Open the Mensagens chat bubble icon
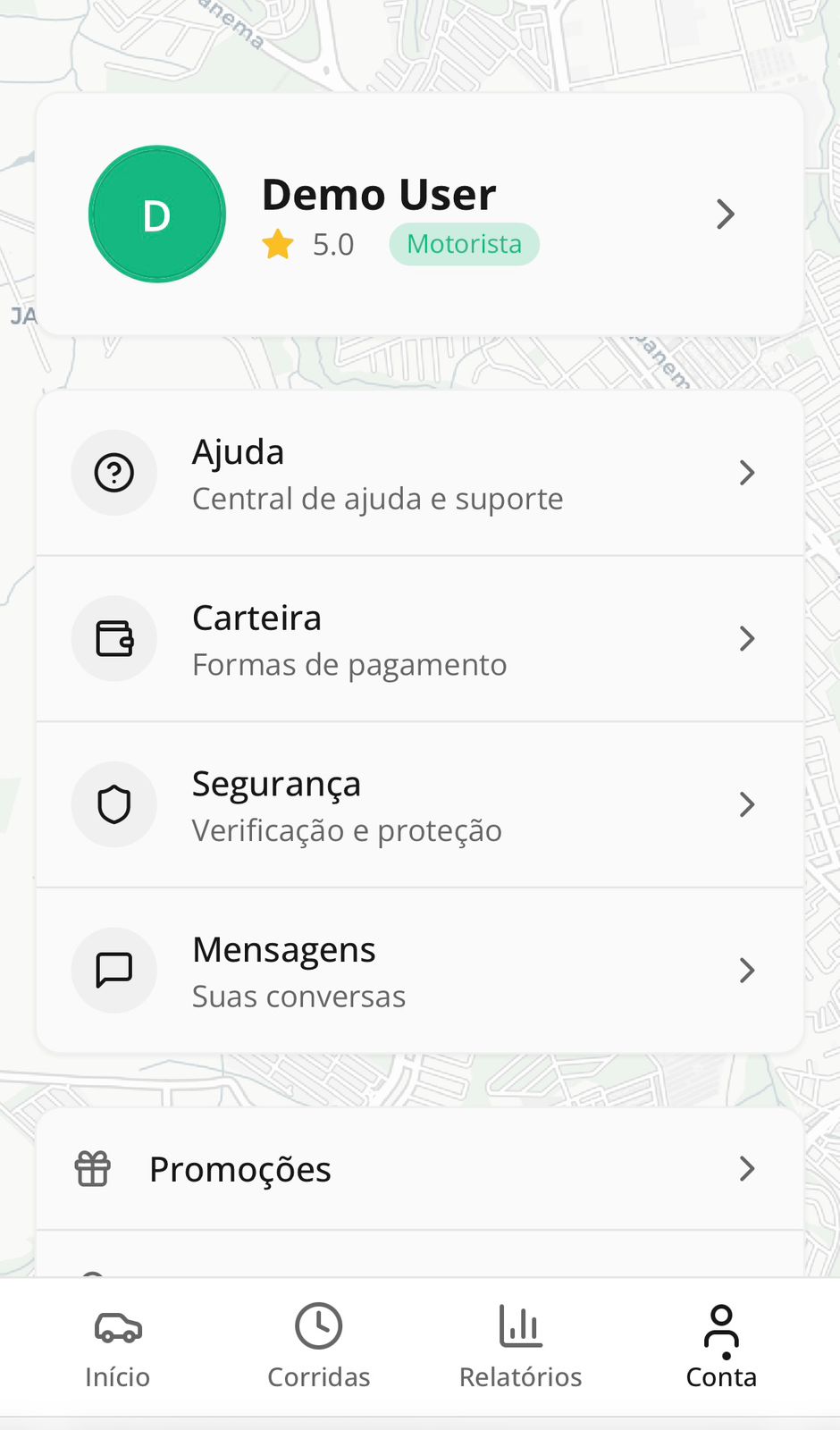The width and height of the screenshot is (840, 1430). coord(114,970)
